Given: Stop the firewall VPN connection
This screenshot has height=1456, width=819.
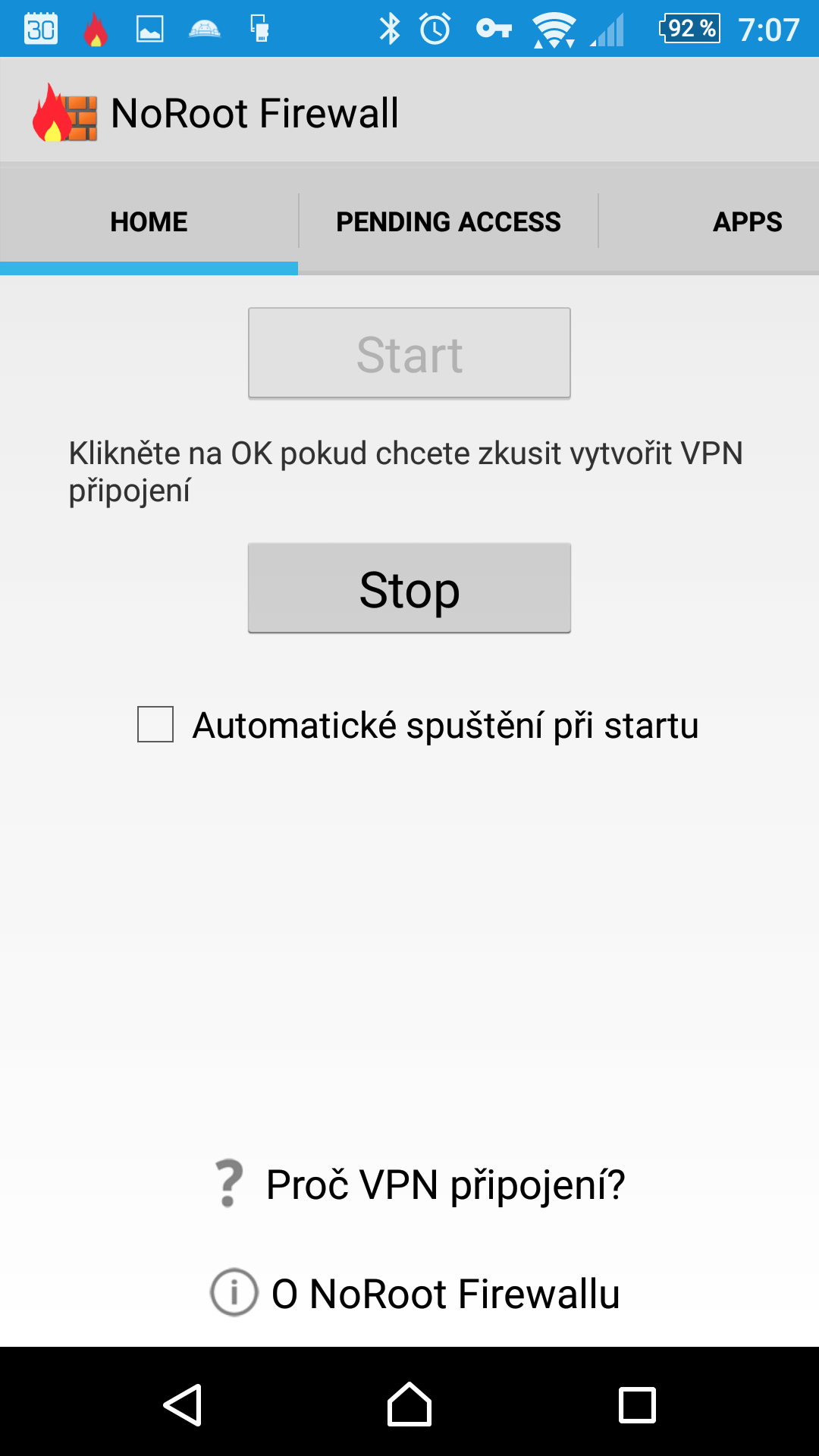Looking at the screenshot, I should tap(409, 588).
